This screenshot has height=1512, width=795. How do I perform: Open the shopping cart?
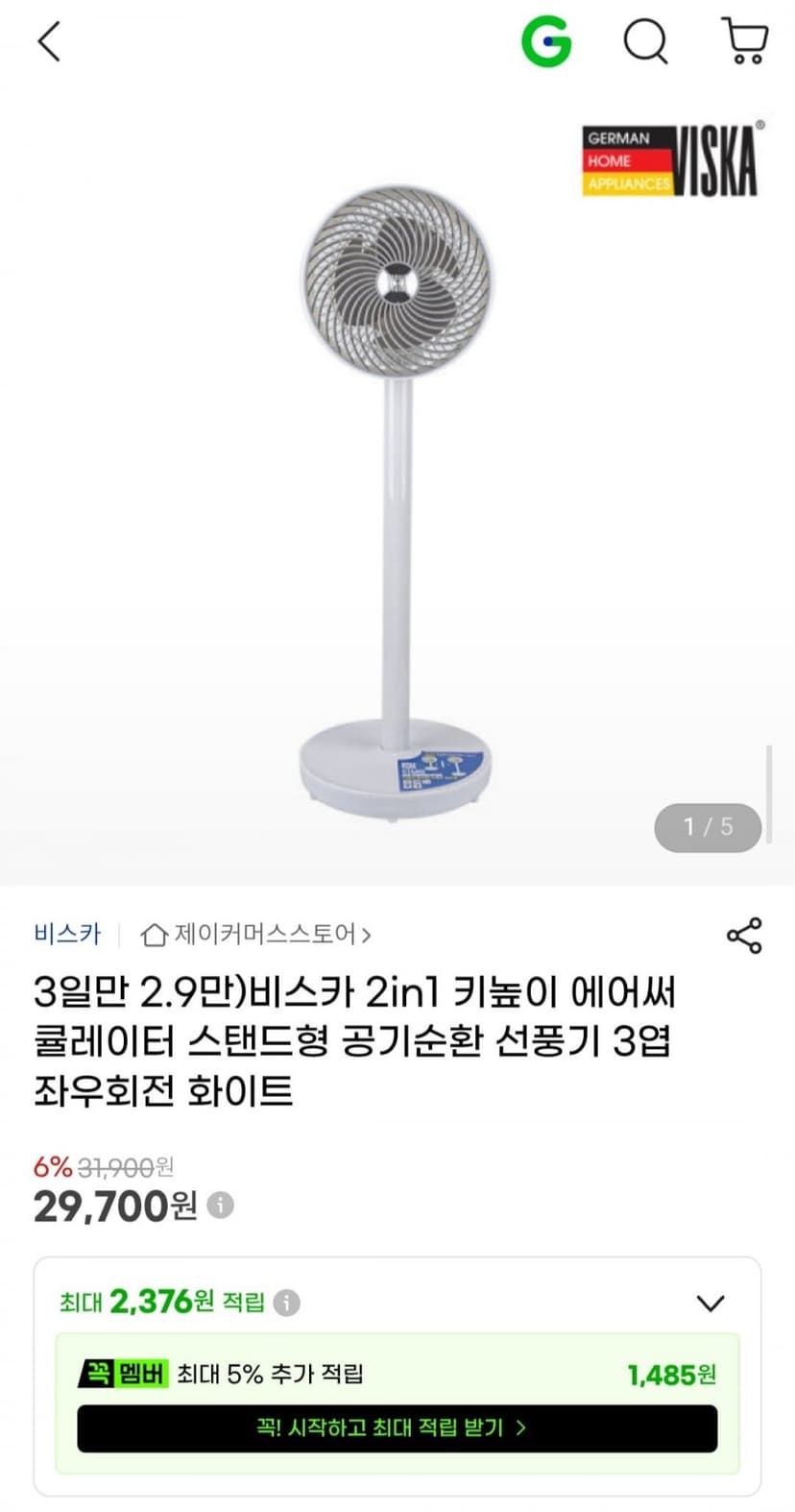pyautogui.click(x=745, y=42)
